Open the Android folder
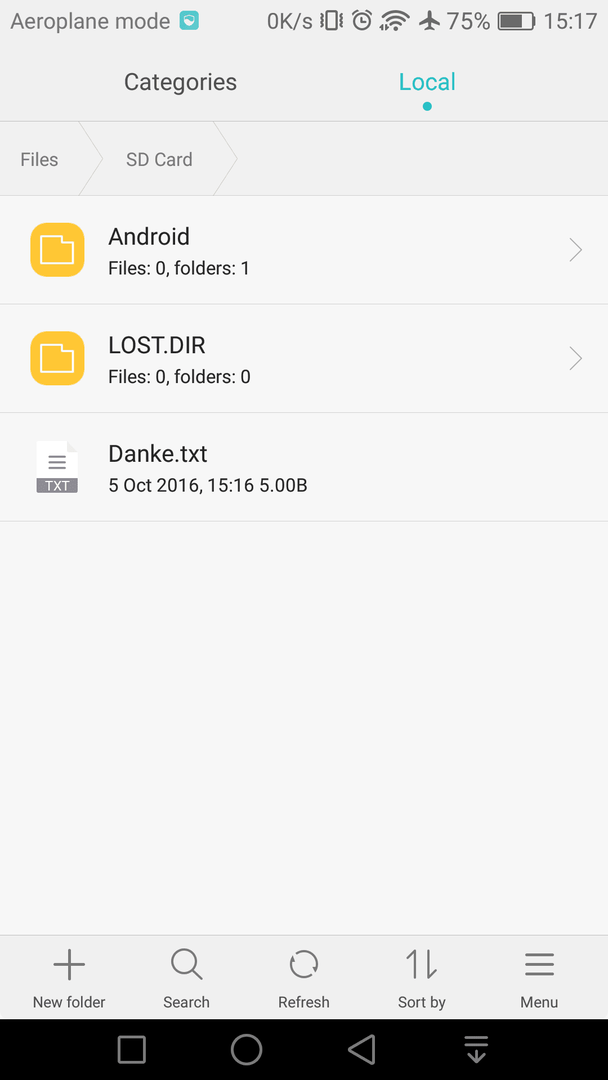The image size is (608, 1080). tap(304, 250)
